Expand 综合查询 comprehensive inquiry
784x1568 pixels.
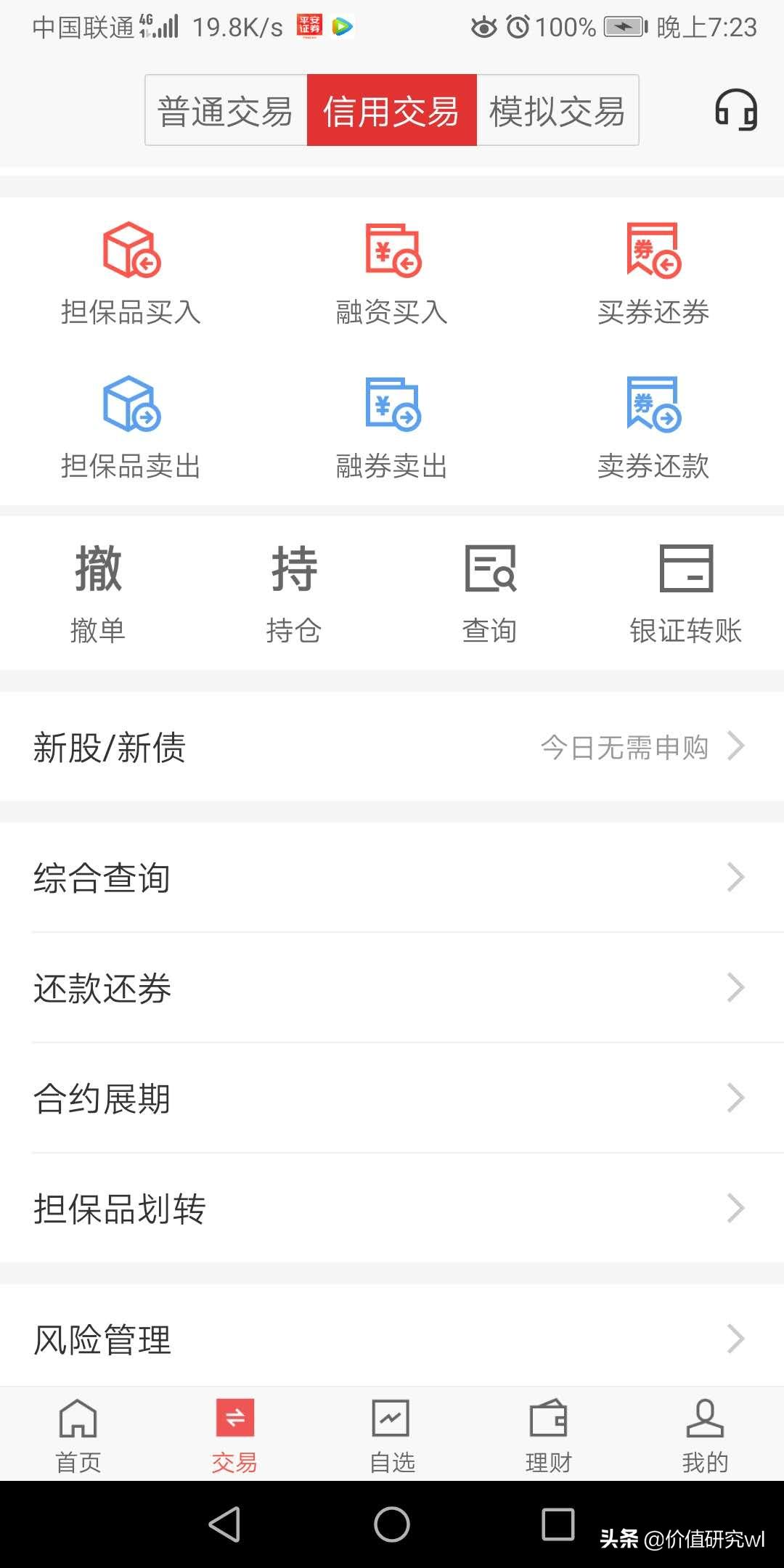point(392,878)
